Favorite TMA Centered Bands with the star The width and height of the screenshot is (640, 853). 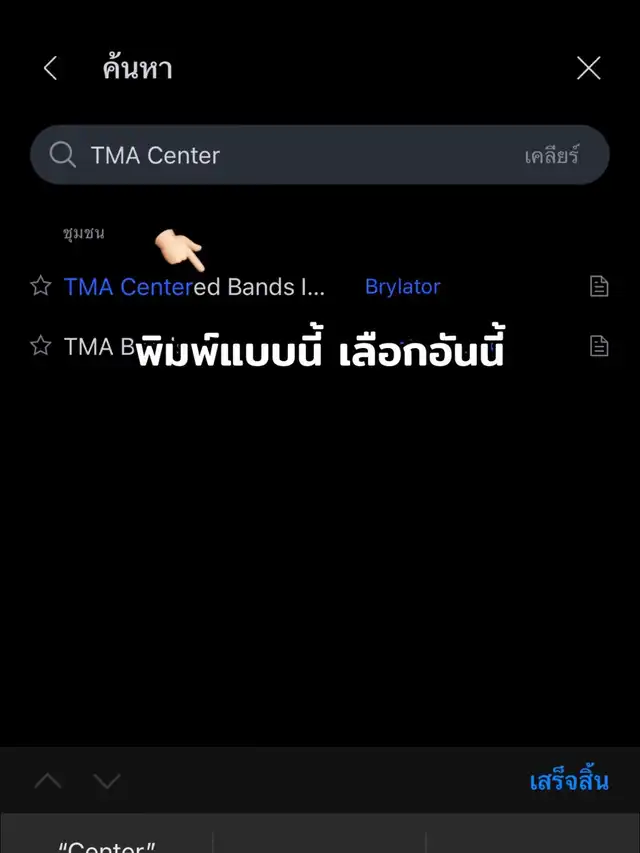pos(40,287)
